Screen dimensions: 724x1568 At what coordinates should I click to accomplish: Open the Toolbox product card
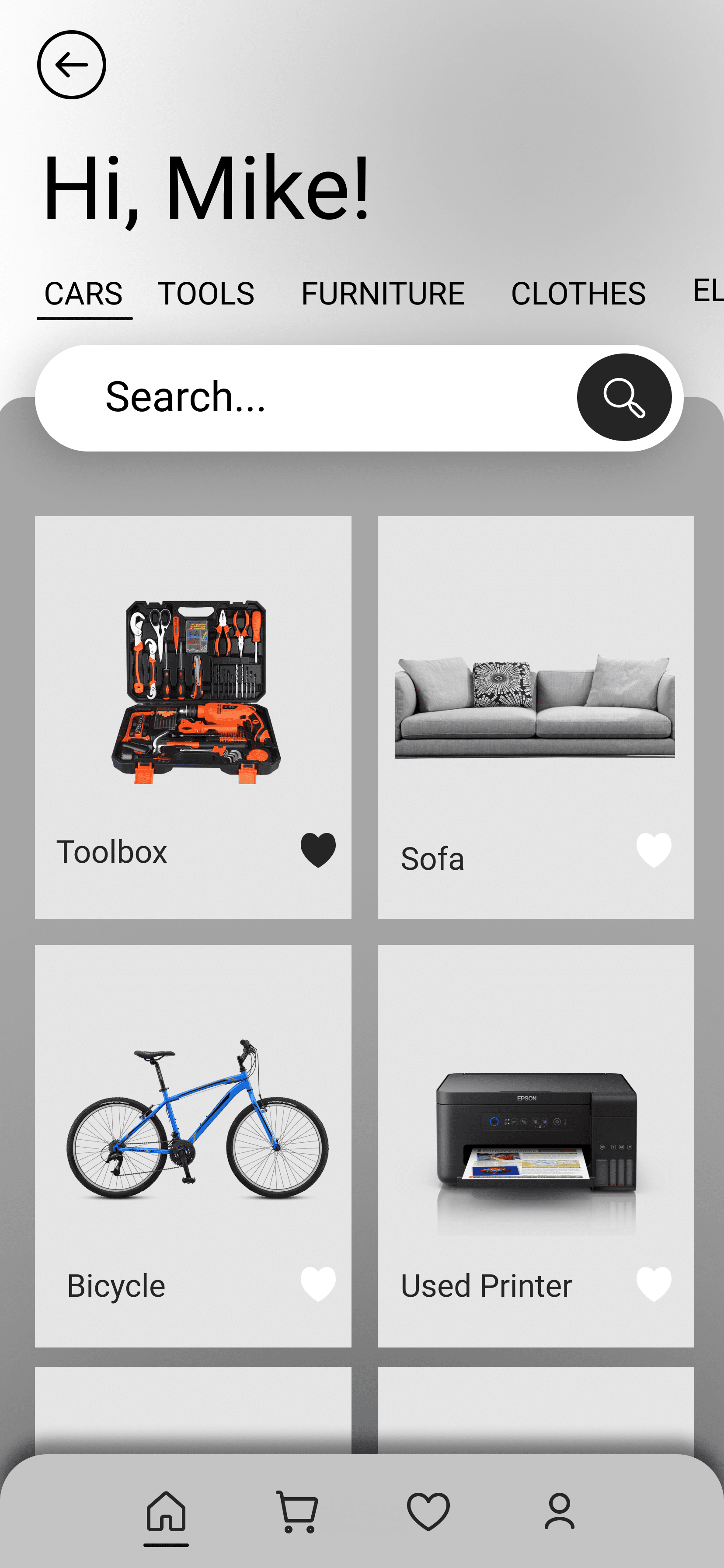pos(193,694)
